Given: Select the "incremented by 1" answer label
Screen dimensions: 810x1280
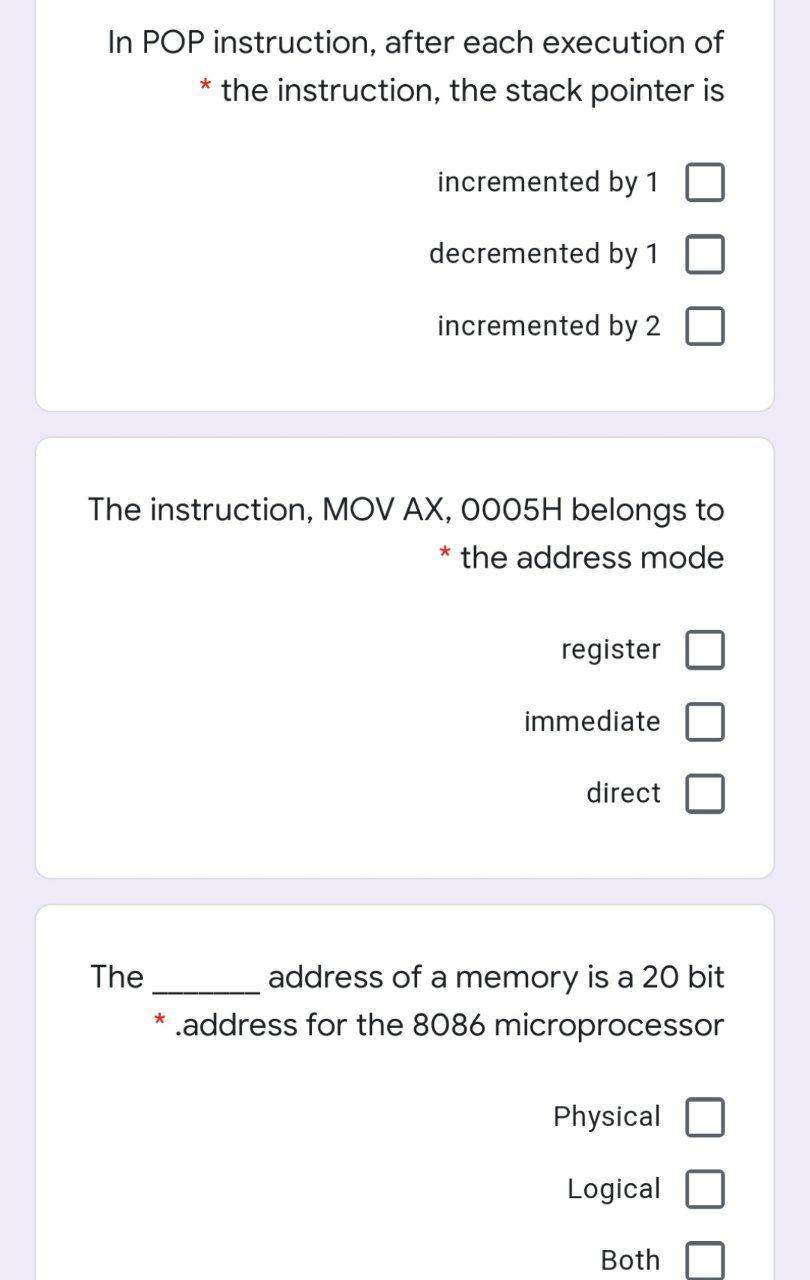Looking at the screenshot, I should click(547, 182).
